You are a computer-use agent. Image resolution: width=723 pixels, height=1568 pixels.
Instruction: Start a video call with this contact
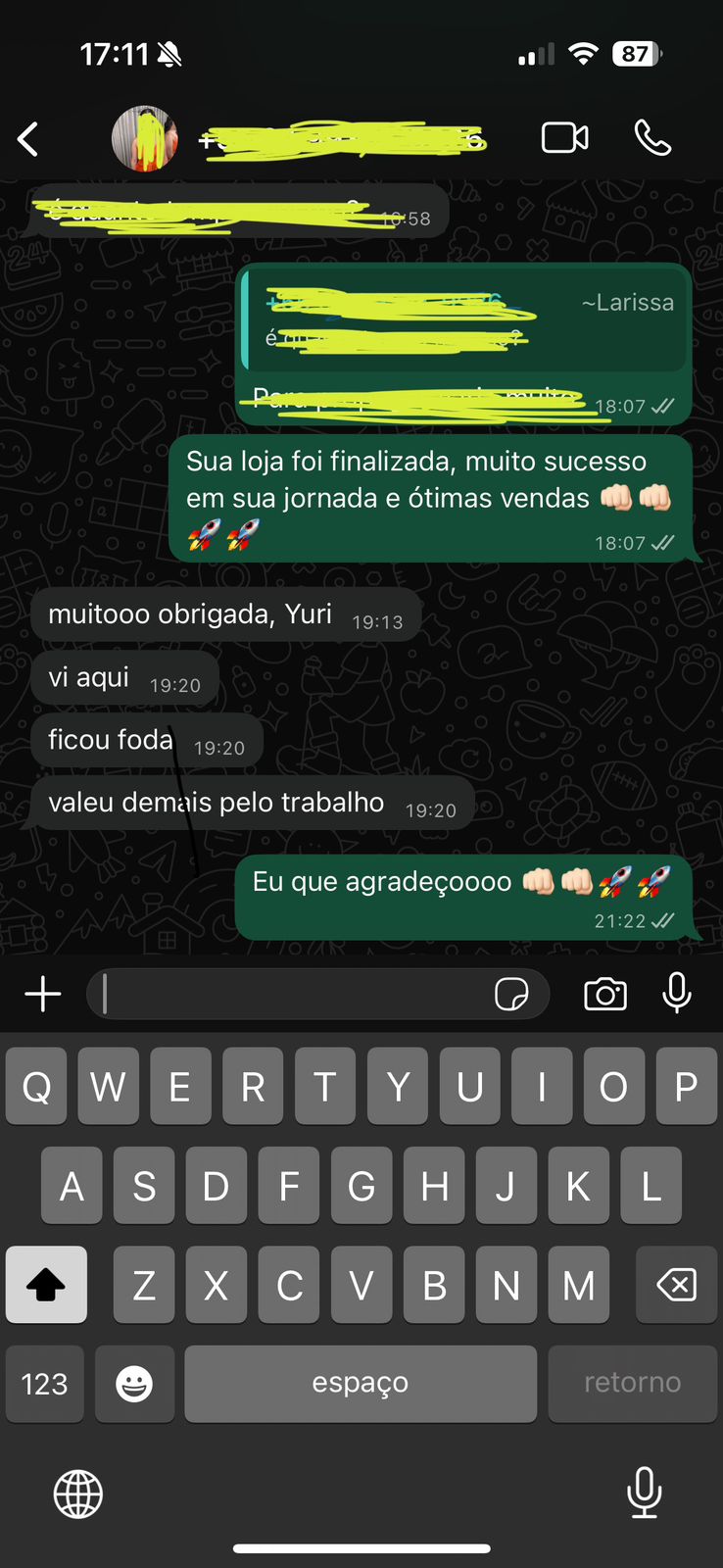[x=565, y=138]
